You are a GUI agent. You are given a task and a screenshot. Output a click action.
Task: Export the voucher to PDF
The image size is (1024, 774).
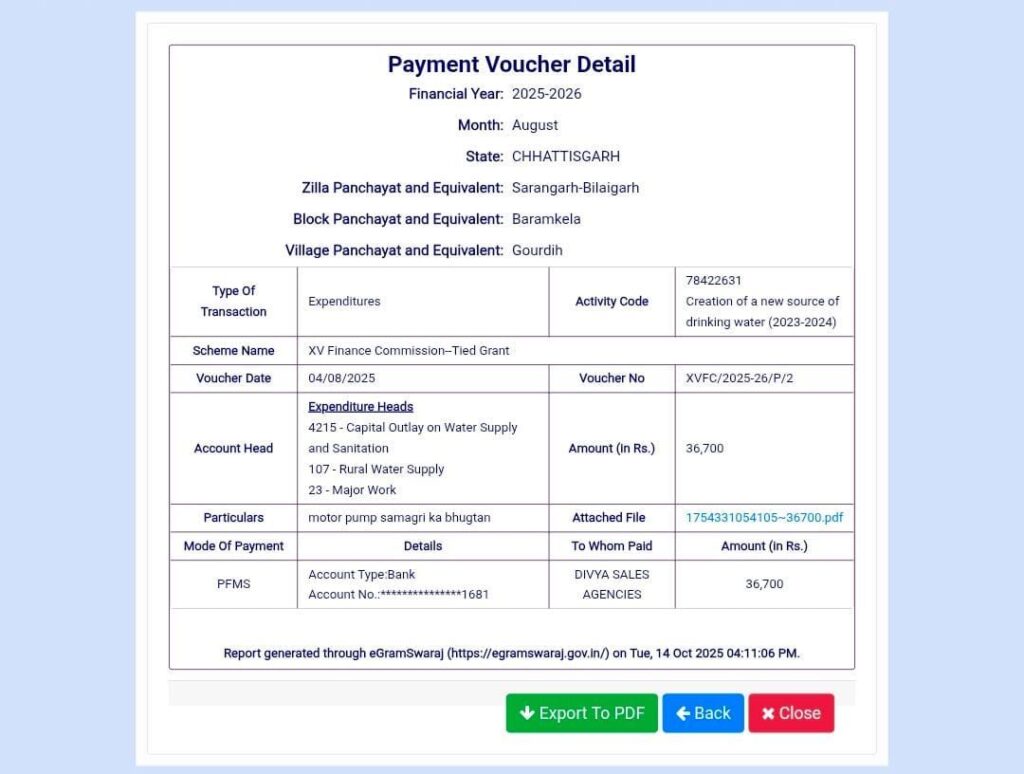tap(581, 713)
